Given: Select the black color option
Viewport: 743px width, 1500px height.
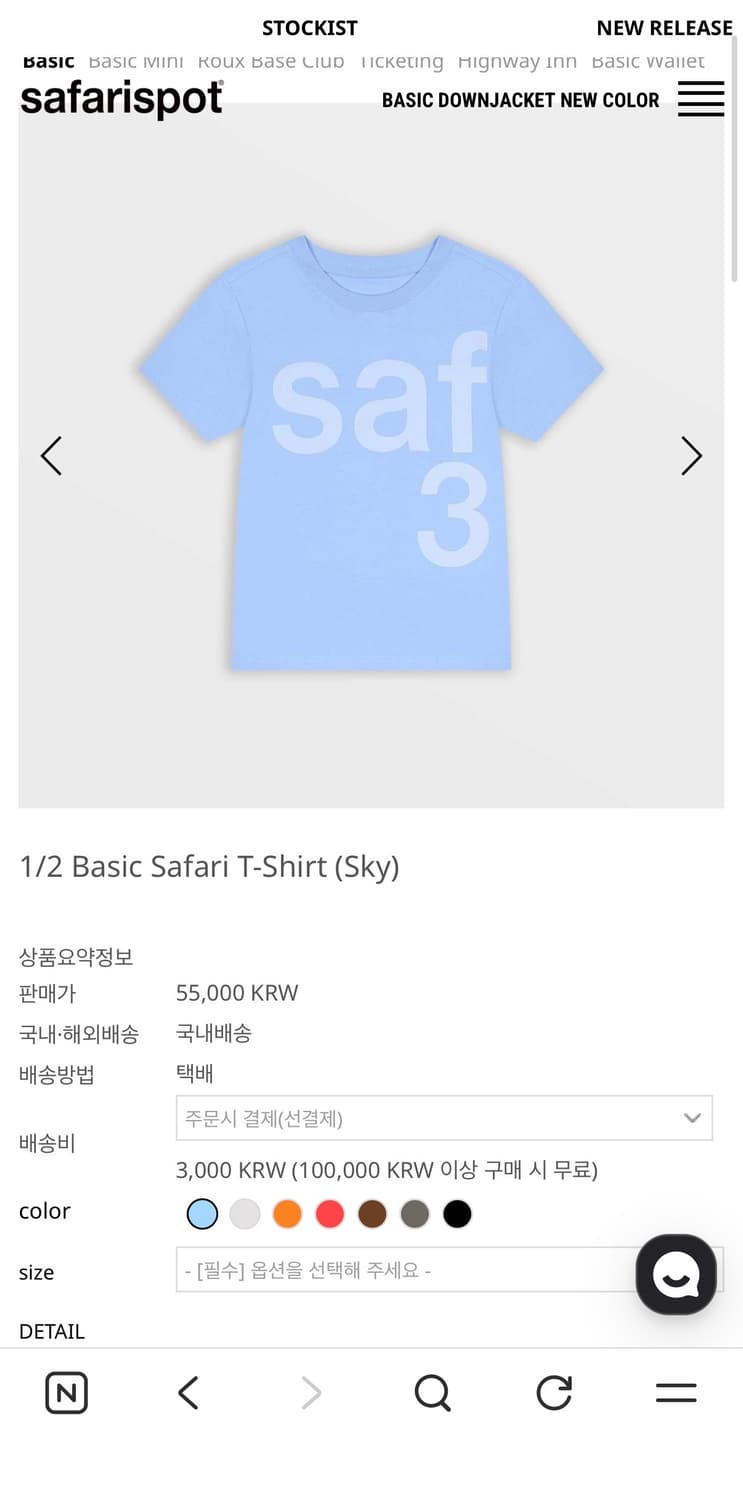Looking at the screenshot, I should tap(457, 1213).
